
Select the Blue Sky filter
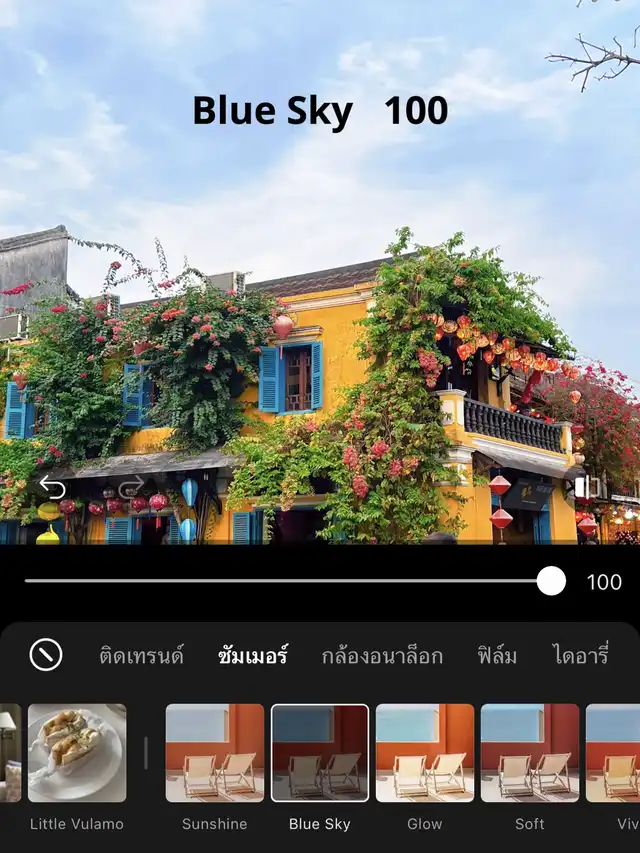[320, 753]
